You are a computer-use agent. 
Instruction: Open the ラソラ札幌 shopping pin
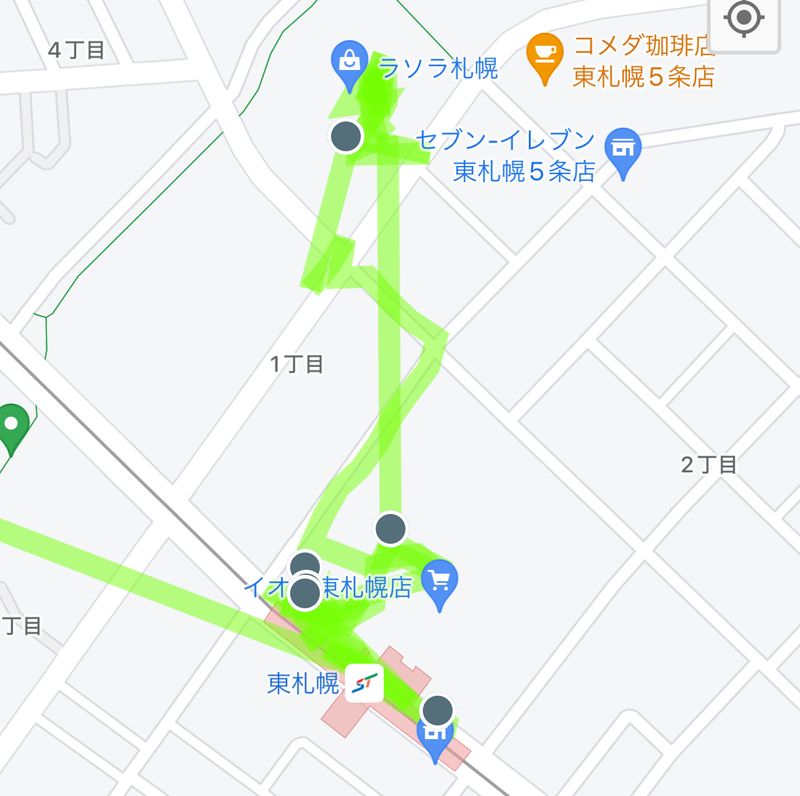(349, 61)
